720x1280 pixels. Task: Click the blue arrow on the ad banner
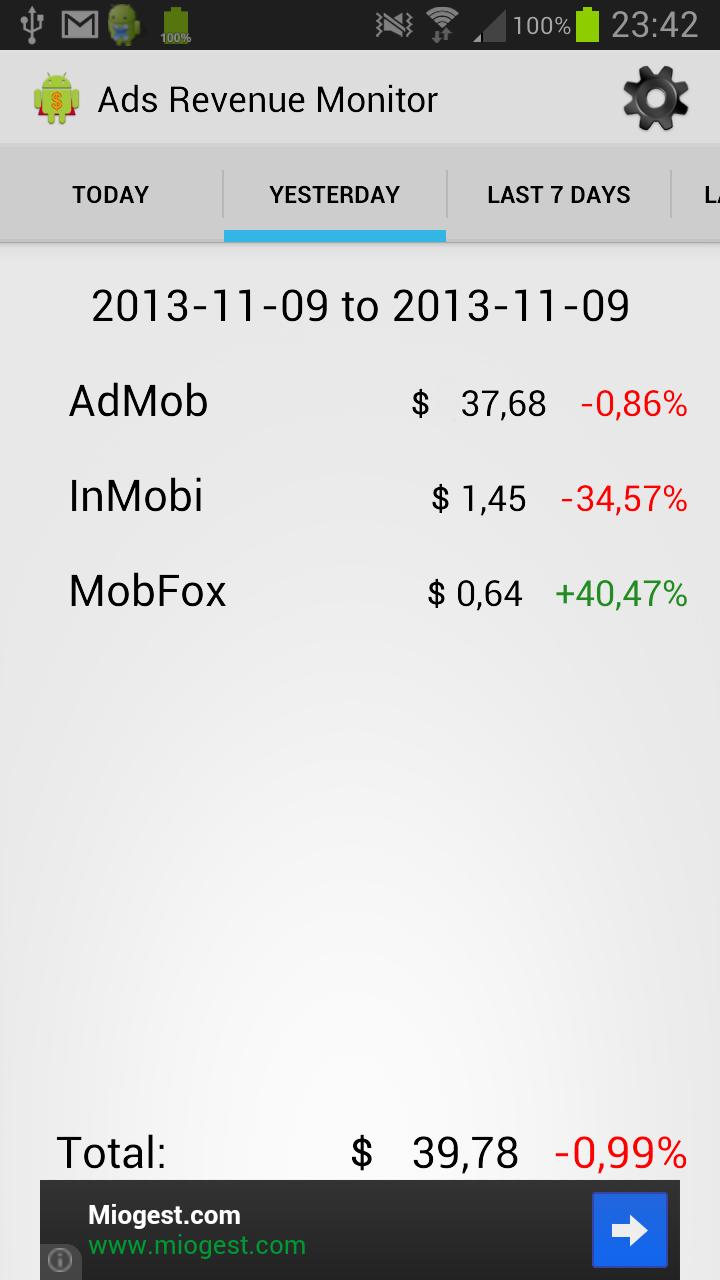629,1229
